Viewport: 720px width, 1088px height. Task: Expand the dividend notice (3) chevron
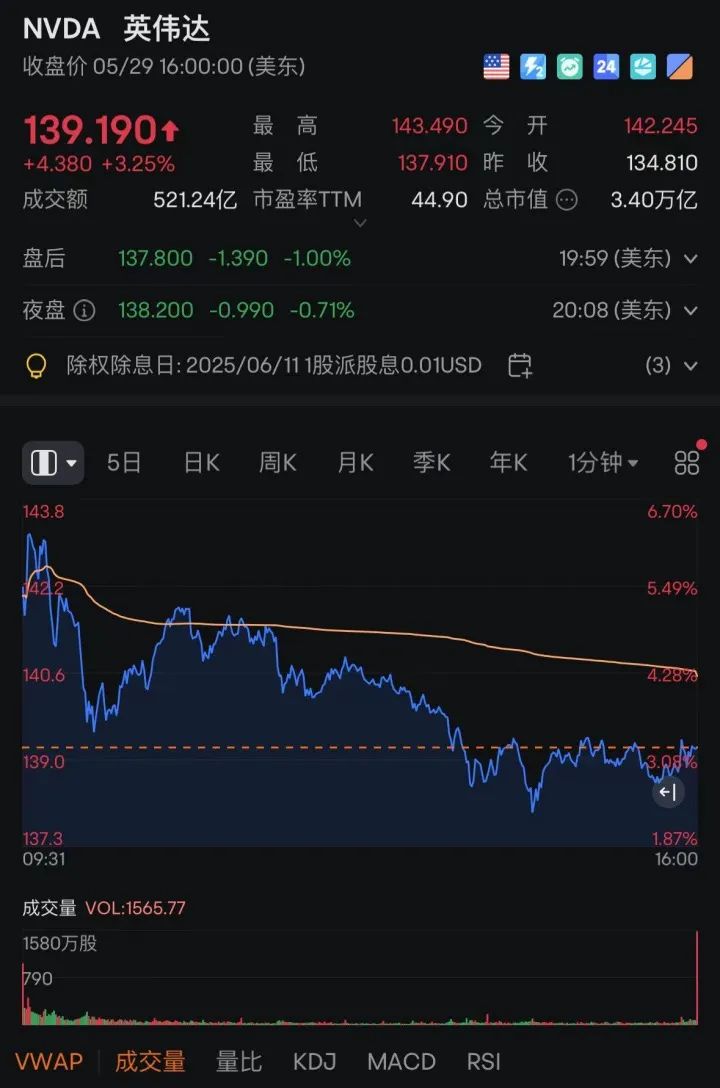[x=690, y=366]
